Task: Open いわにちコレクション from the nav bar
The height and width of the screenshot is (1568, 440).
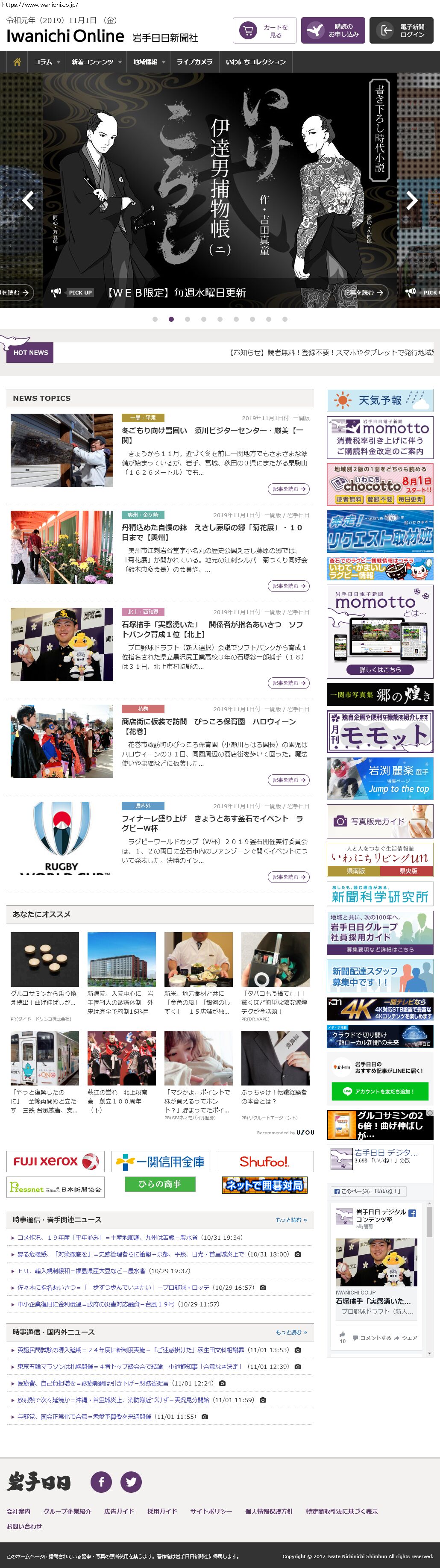Action: click(255, 62)
